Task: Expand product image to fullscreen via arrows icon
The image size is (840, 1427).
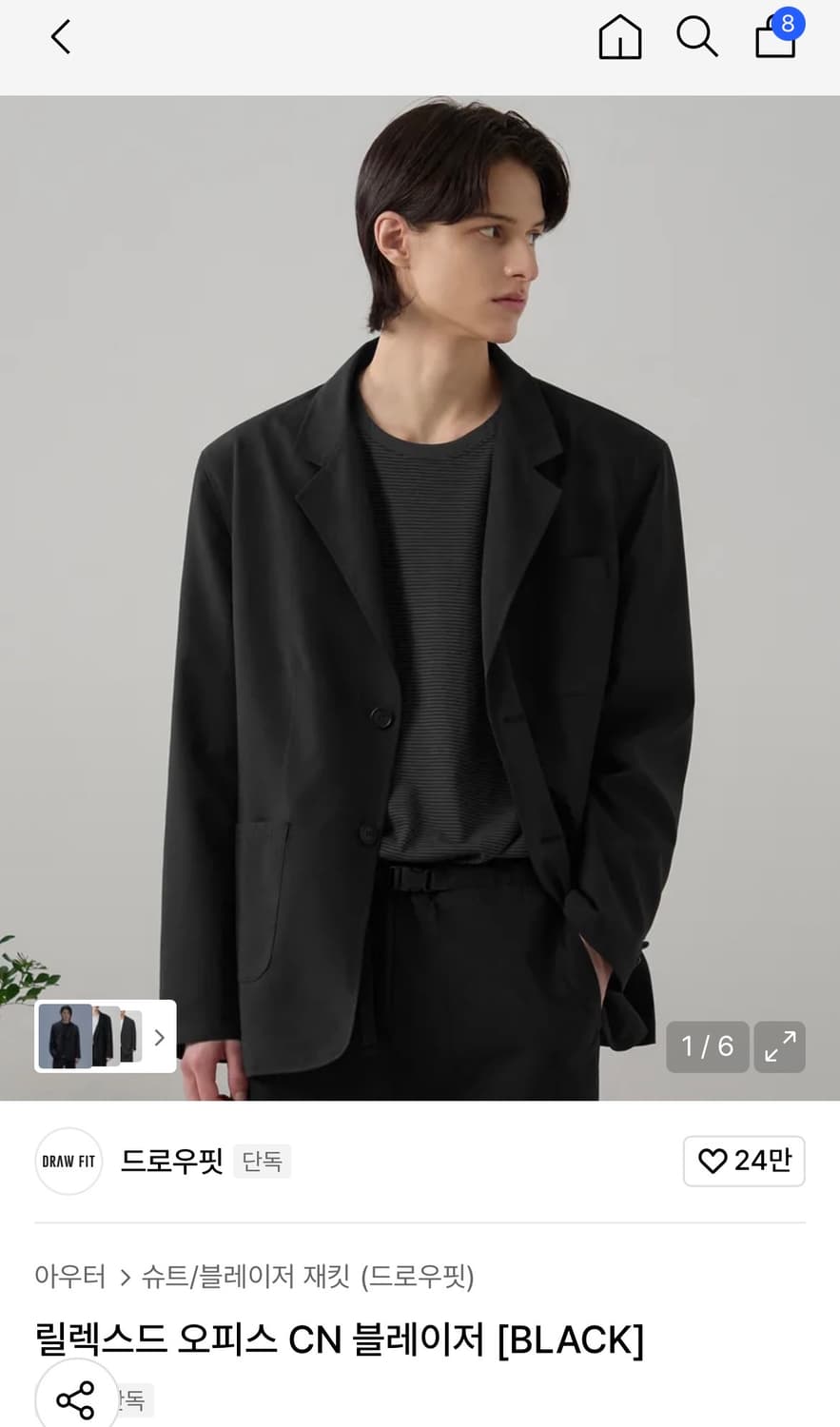Action: [779, 1046]
